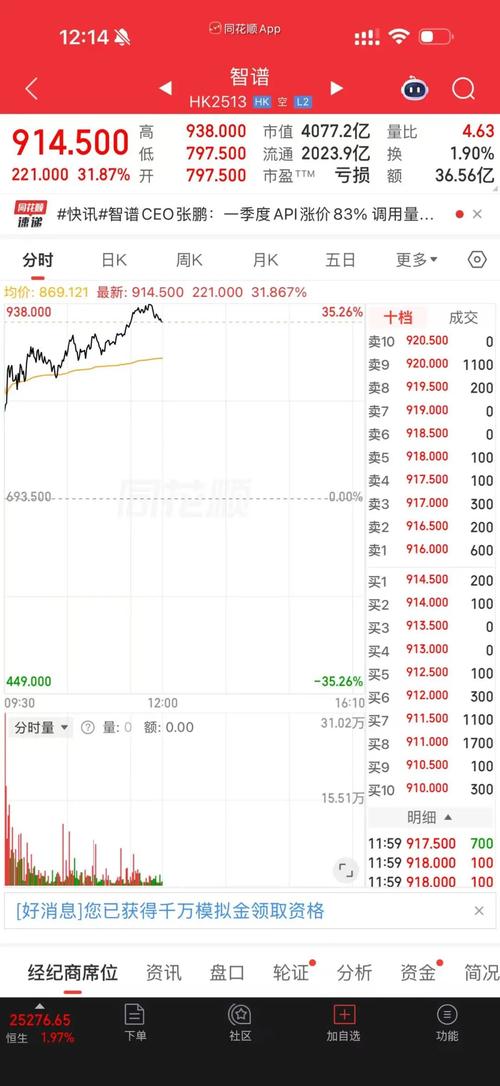Image resolution: width=500 pixels, height=1086 pixels.
Task: Switch to the next stock arrow
Action: [337, 88]
